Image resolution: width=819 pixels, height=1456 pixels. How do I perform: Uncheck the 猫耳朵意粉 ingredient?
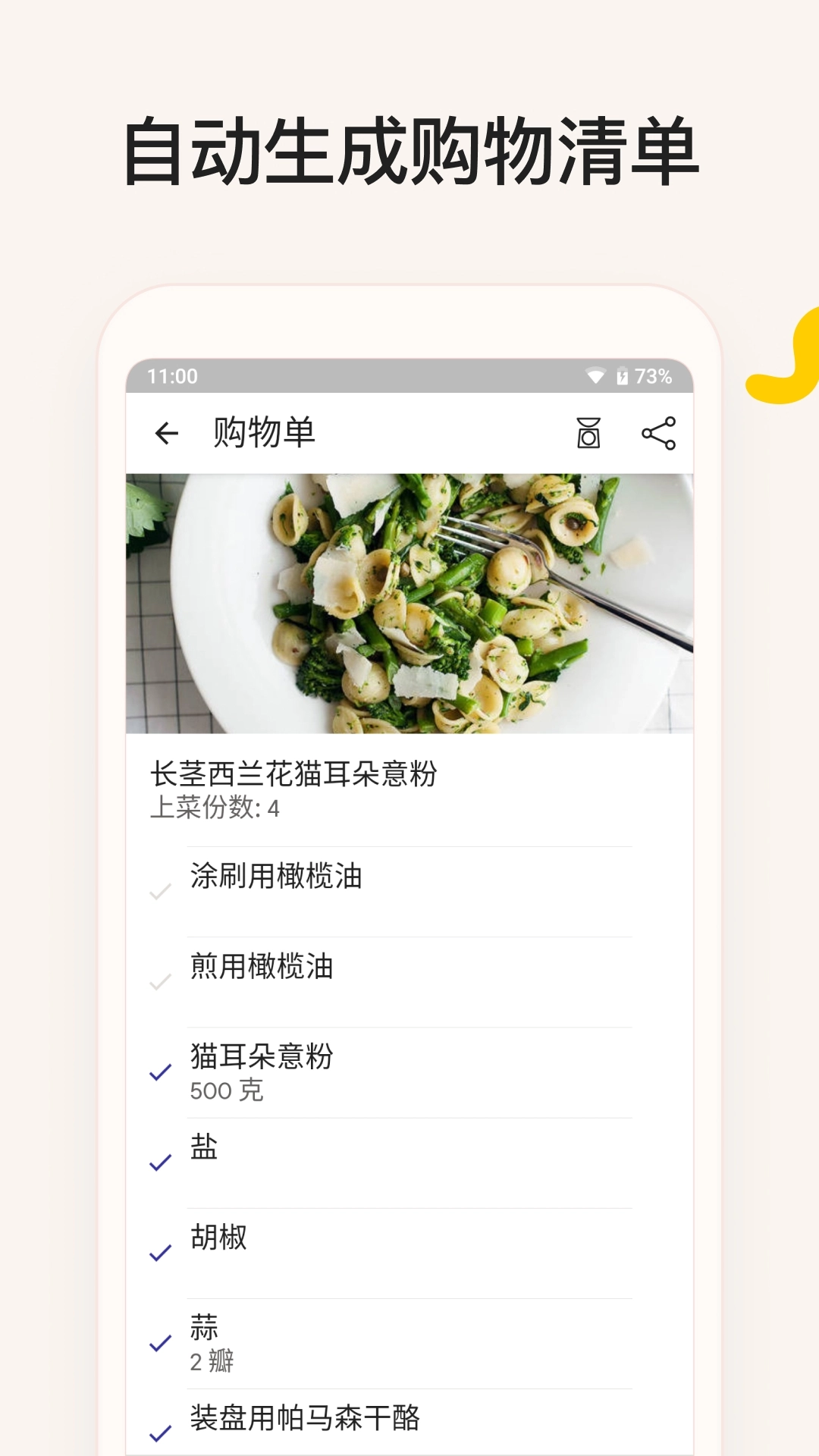coord(159,1073)
